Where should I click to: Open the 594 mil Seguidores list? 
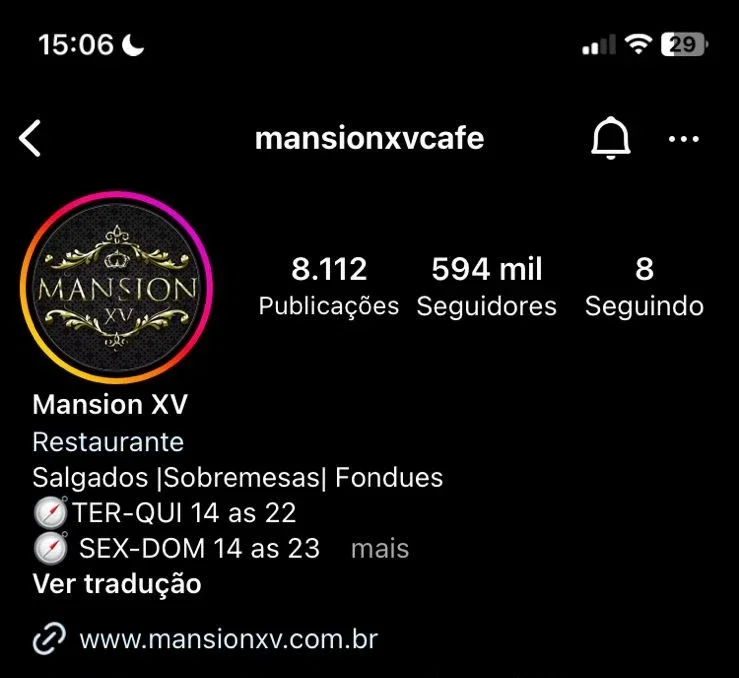[x=487, y=286]
